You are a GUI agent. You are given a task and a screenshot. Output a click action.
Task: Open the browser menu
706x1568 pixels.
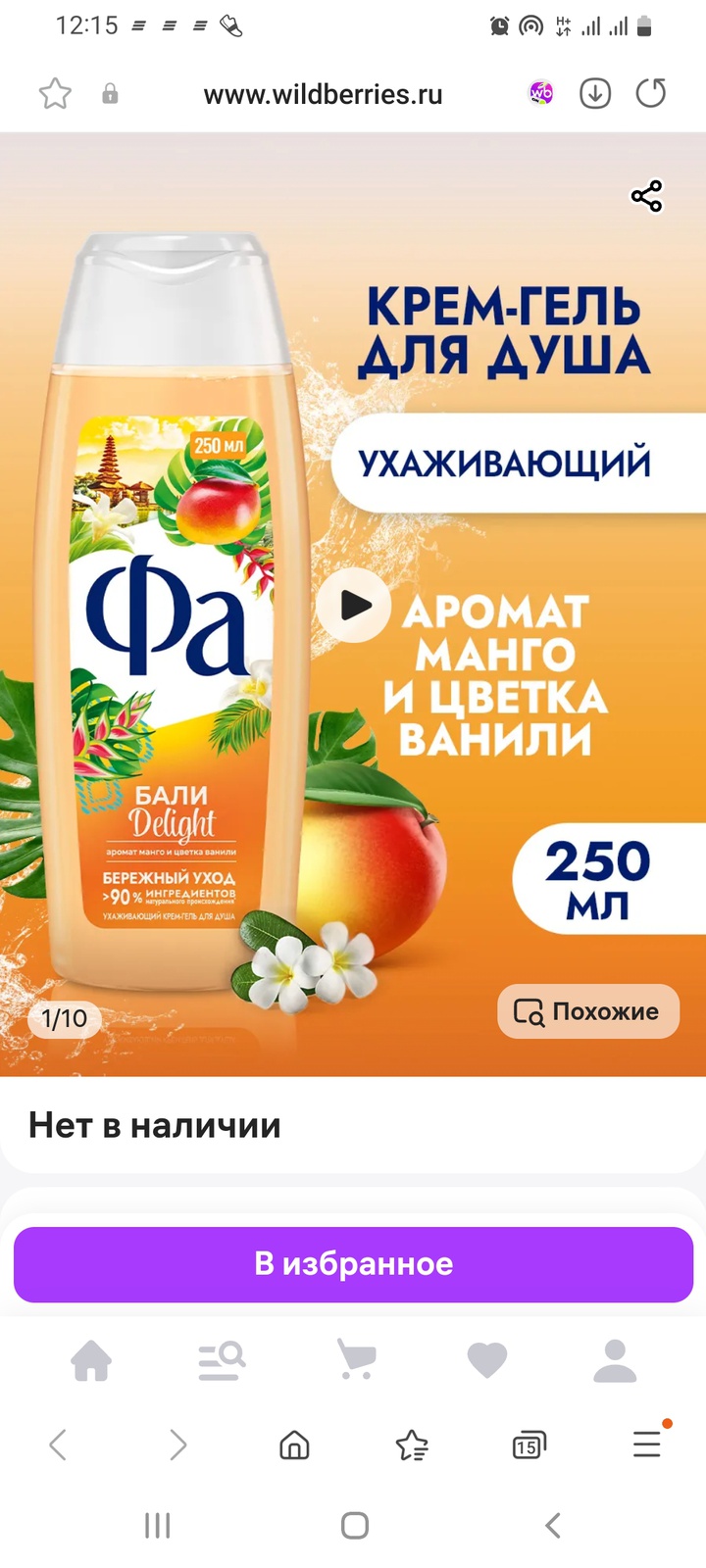[x=647, y=1444]
